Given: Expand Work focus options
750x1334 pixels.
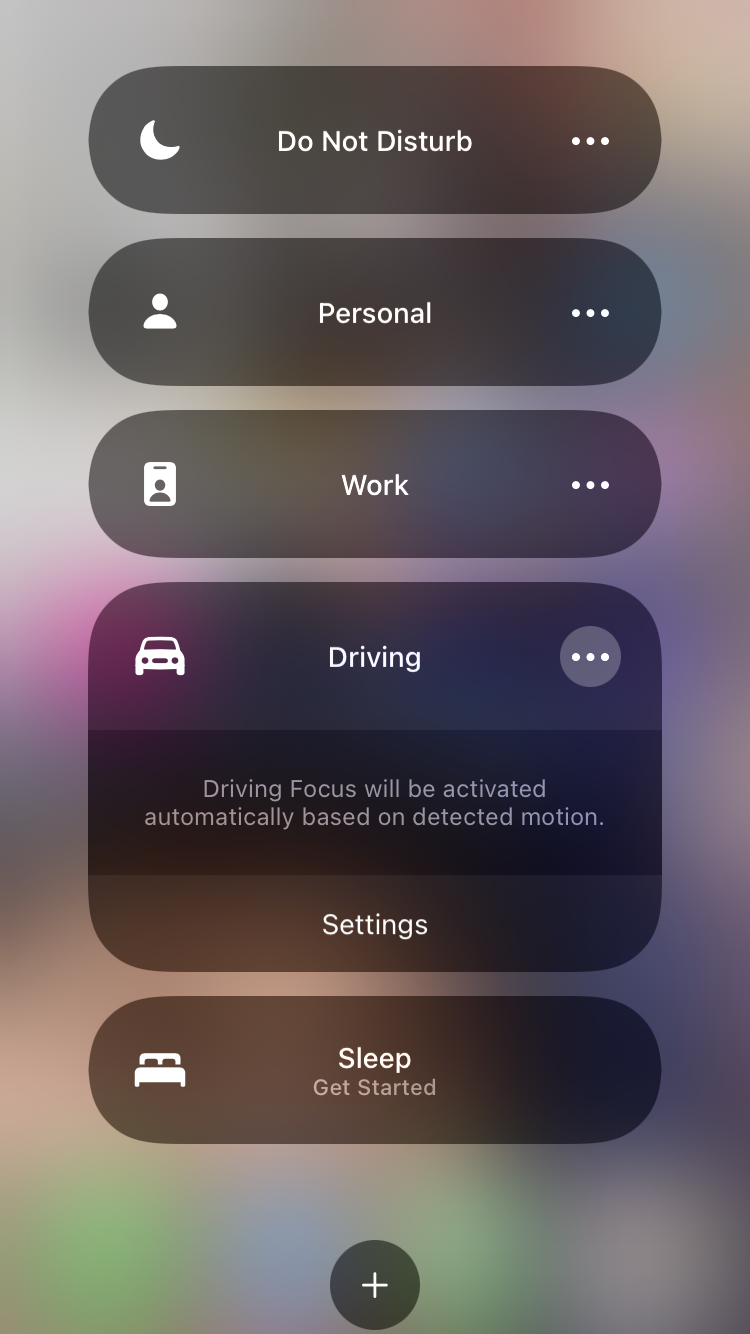Looking at the screenshot, I should coord(590,485).
